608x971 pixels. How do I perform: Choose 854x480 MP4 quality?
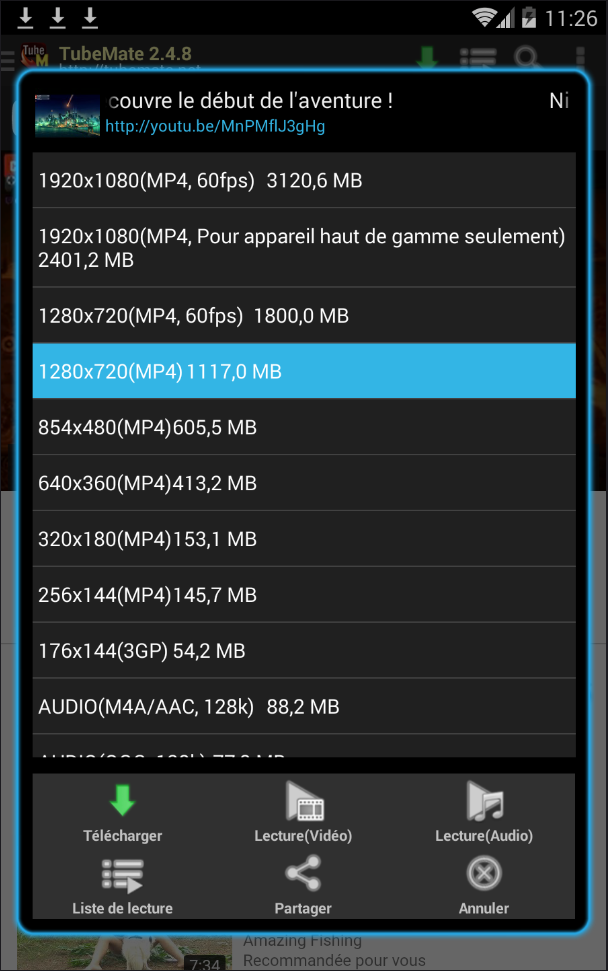303,427
